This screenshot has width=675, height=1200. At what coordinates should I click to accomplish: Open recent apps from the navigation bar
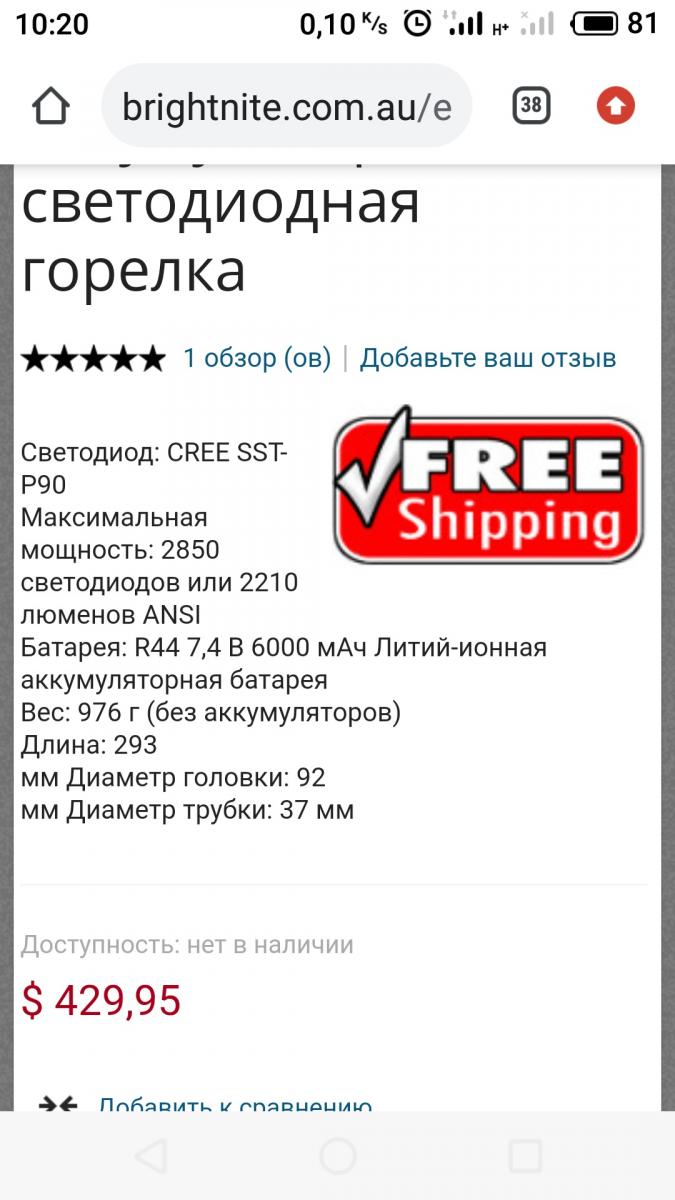(x=525, y=1157)
